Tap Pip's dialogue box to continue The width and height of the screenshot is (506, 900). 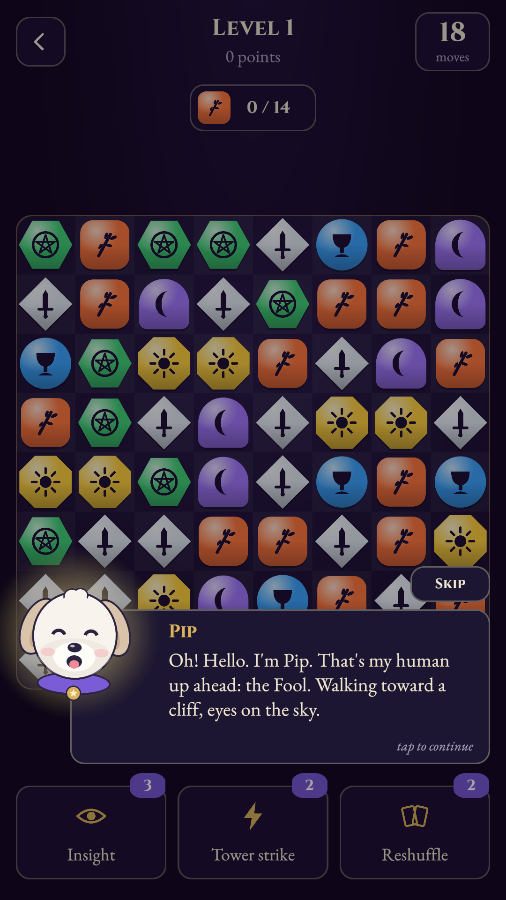coord(280,687)
